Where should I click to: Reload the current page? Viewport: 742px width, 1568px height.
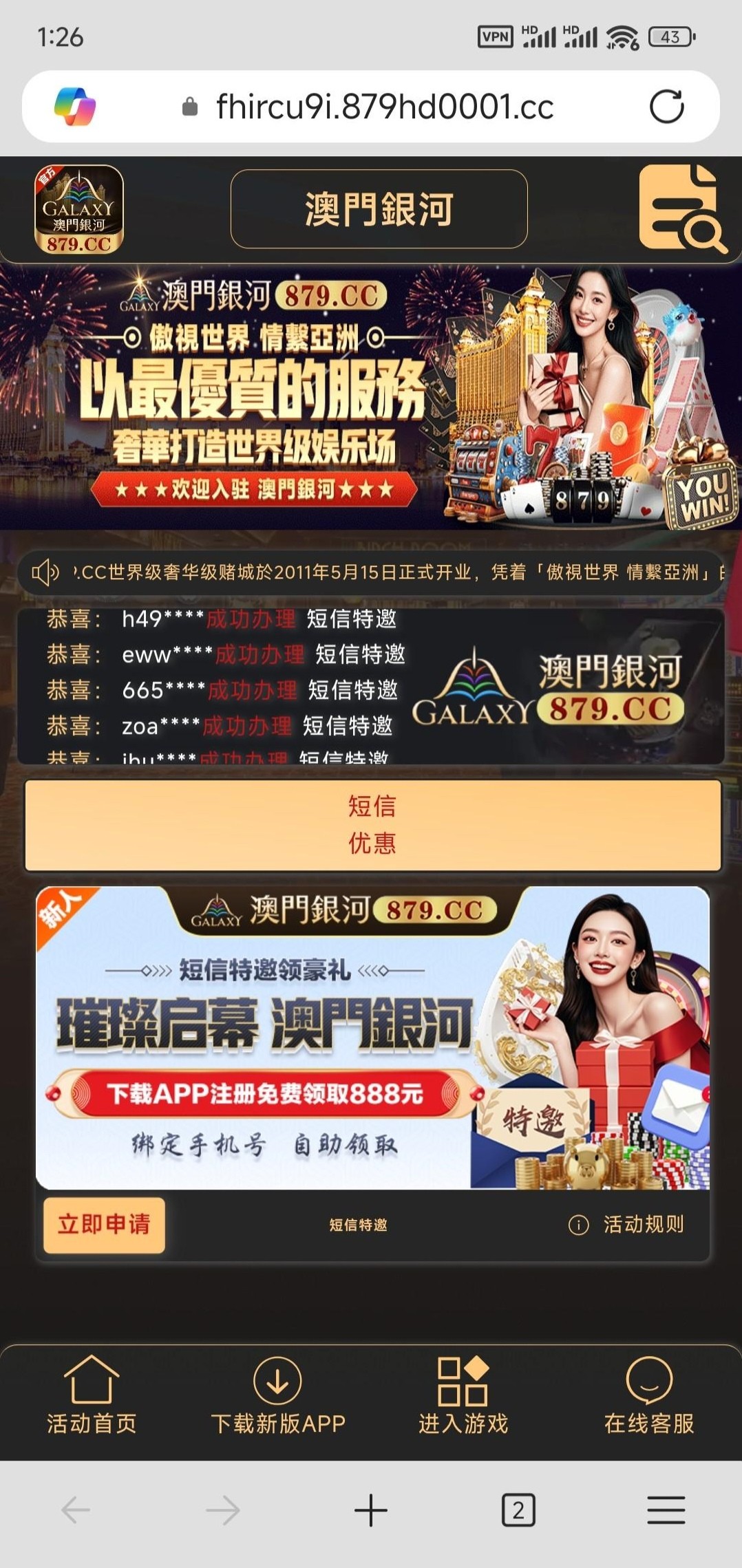tap(666, 107)
